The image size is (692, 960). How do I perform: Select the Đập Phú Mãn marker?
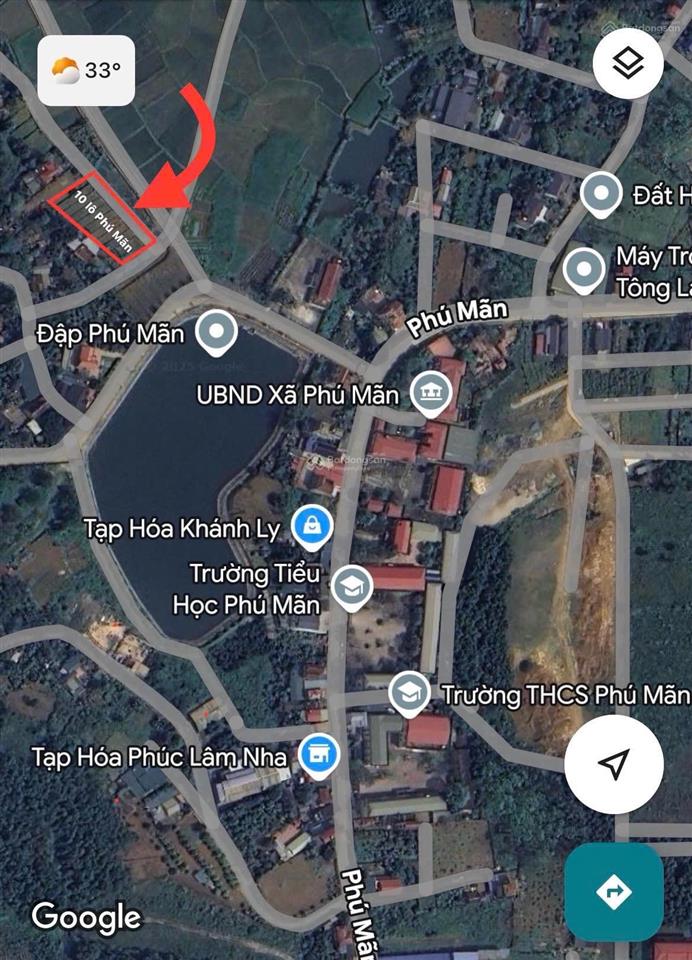pos(215,331)
